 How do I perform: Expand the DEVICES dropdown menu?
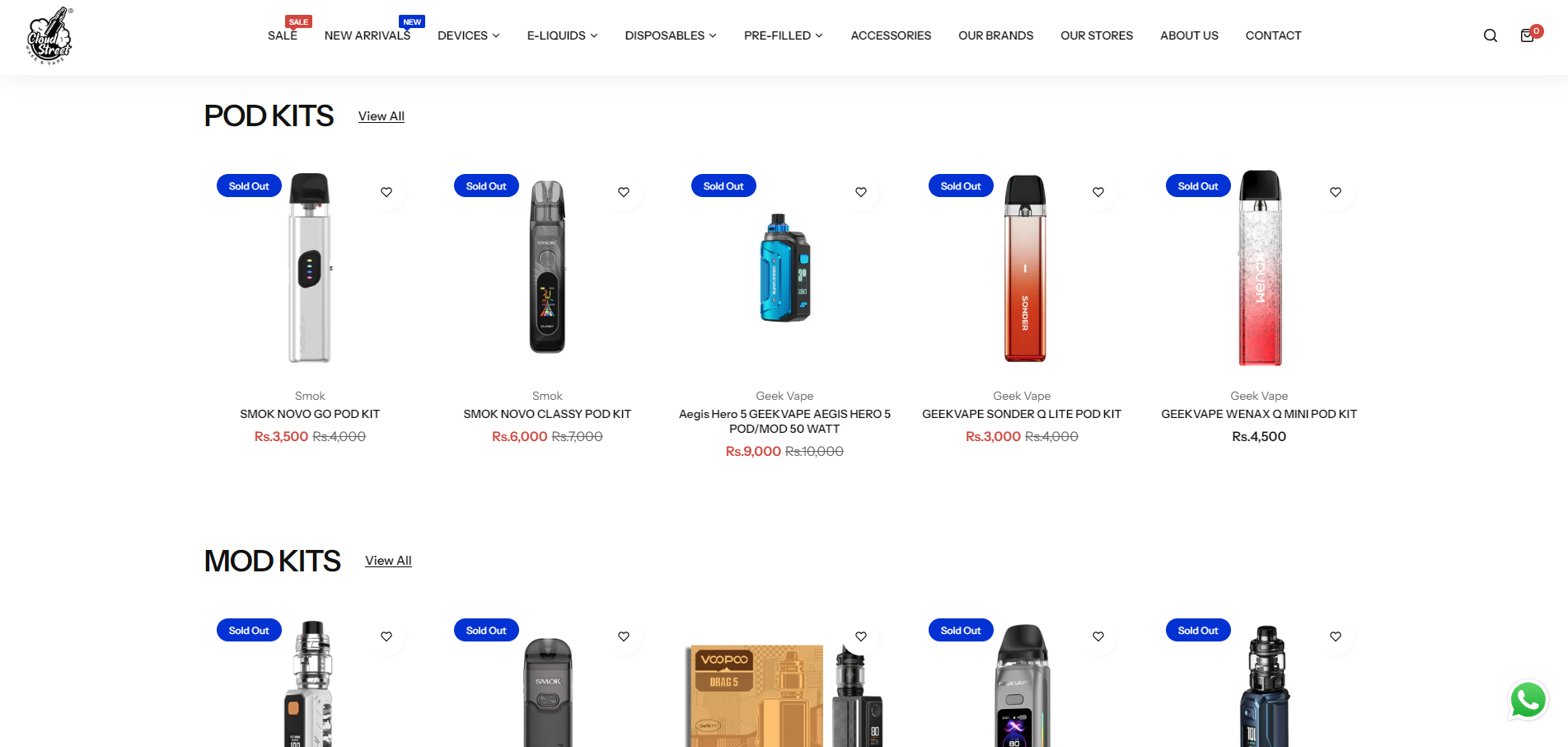point(468,35)
